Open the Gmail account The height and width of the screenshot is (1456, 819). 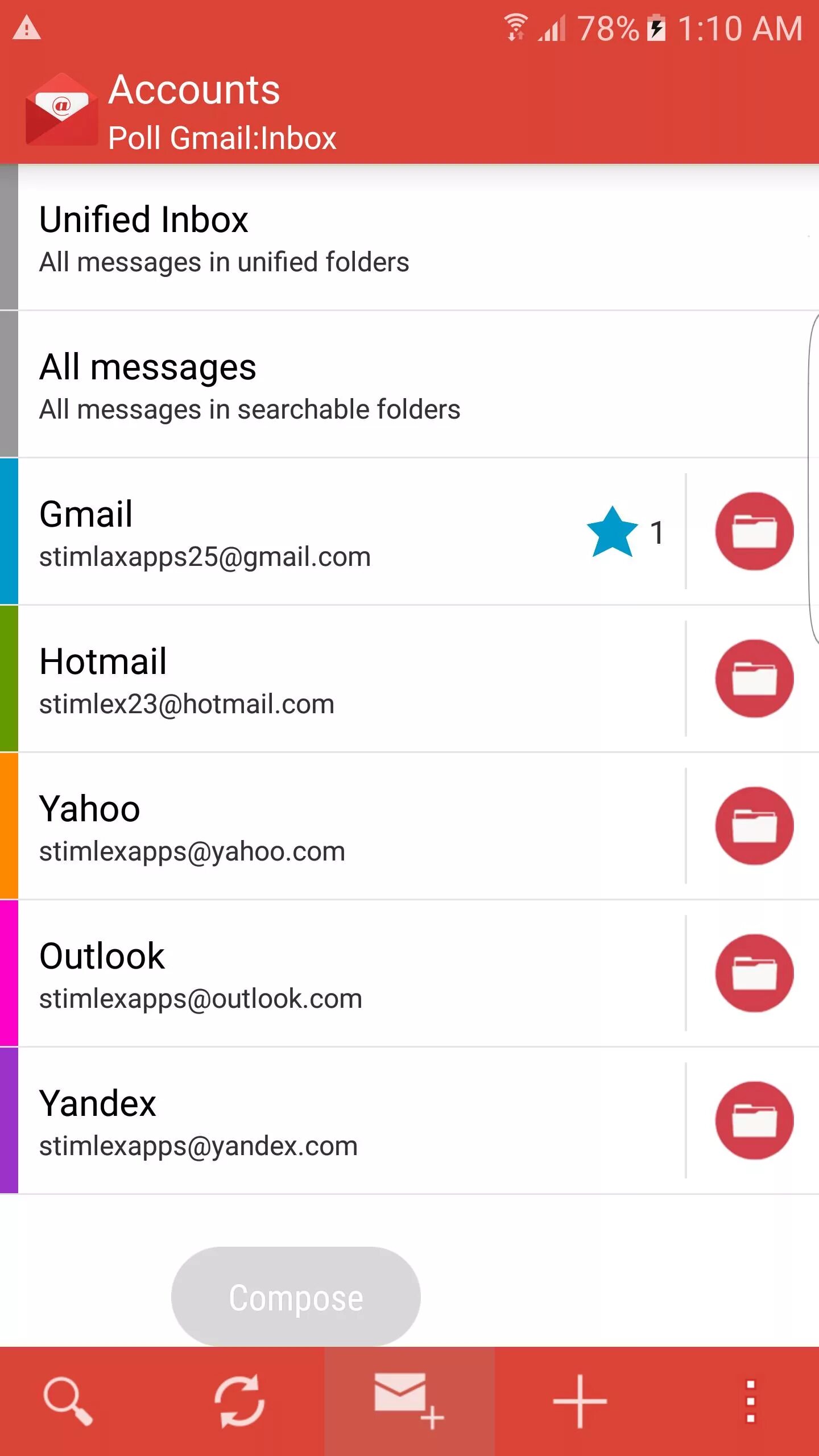(284, 532)
